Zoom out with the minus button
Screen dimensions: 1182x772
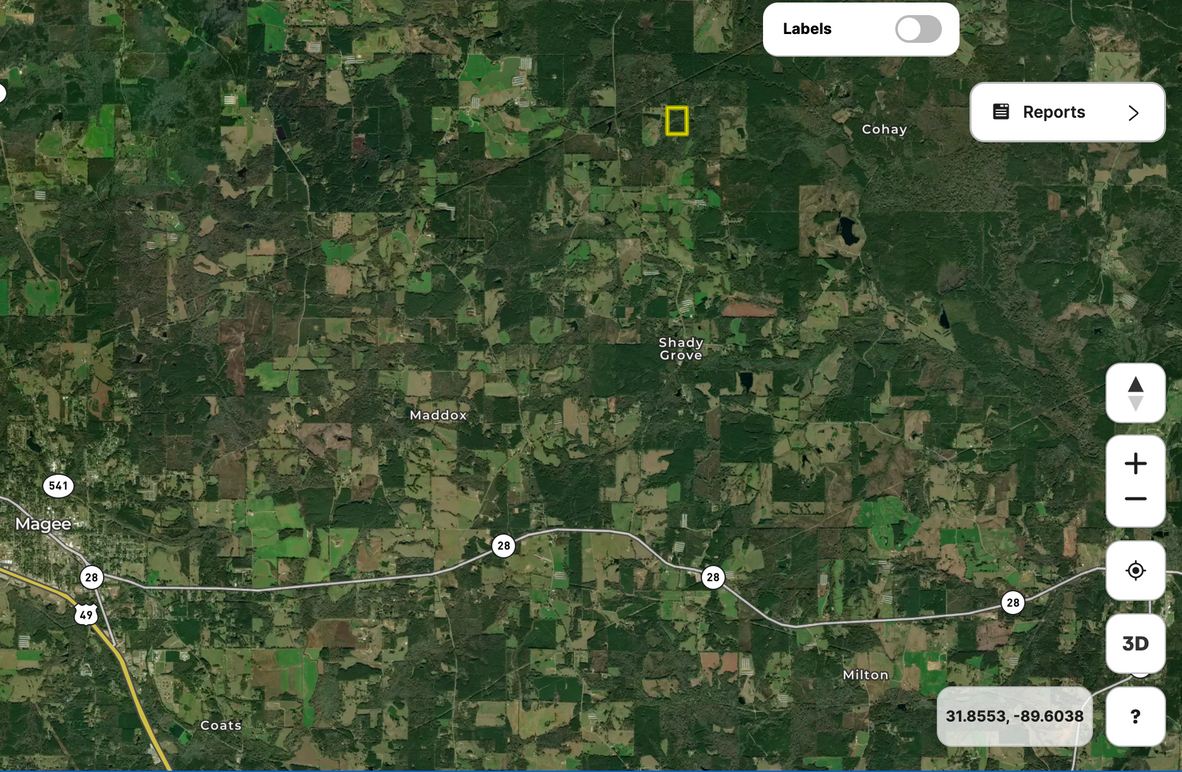[x=1135, y=499]
